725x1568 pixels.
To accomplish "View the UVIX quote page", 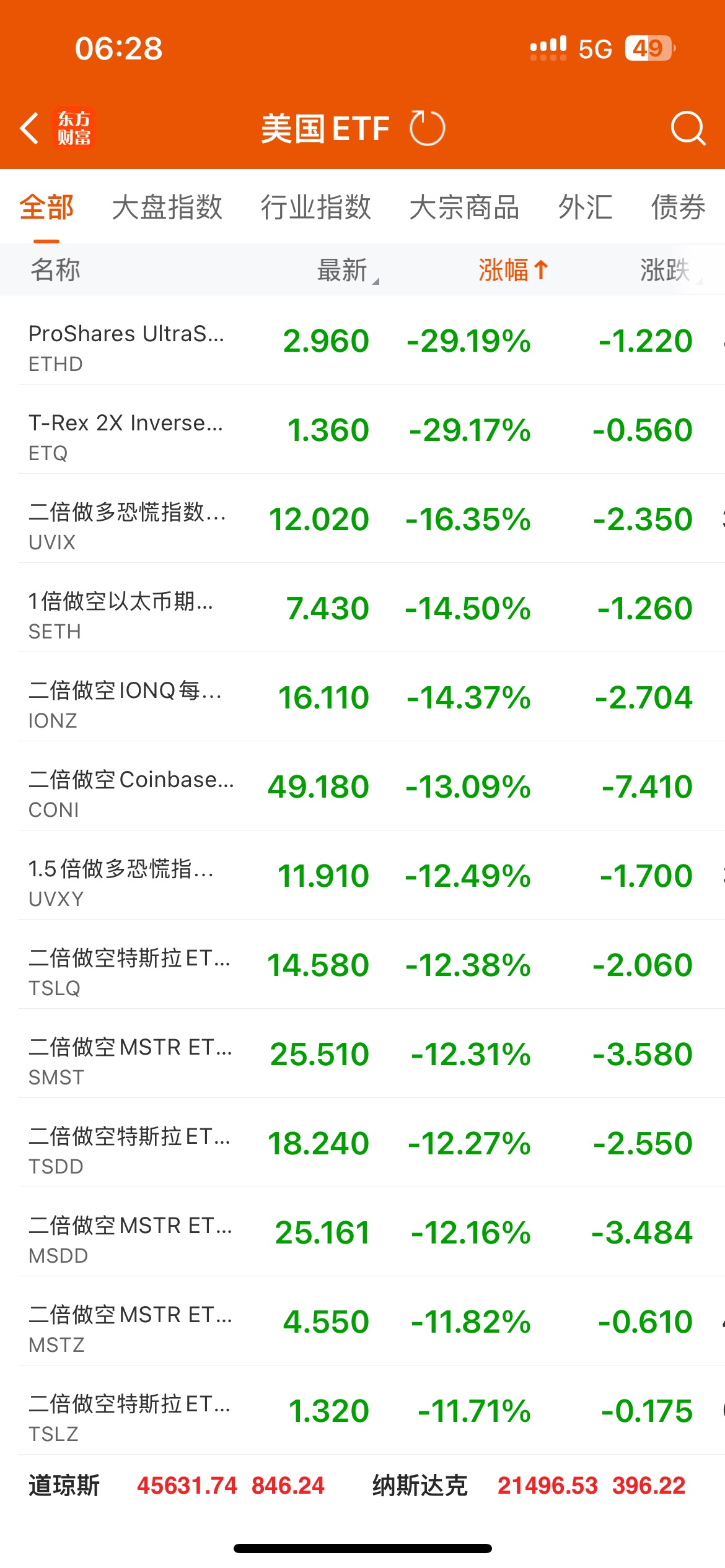I will 362,518.
